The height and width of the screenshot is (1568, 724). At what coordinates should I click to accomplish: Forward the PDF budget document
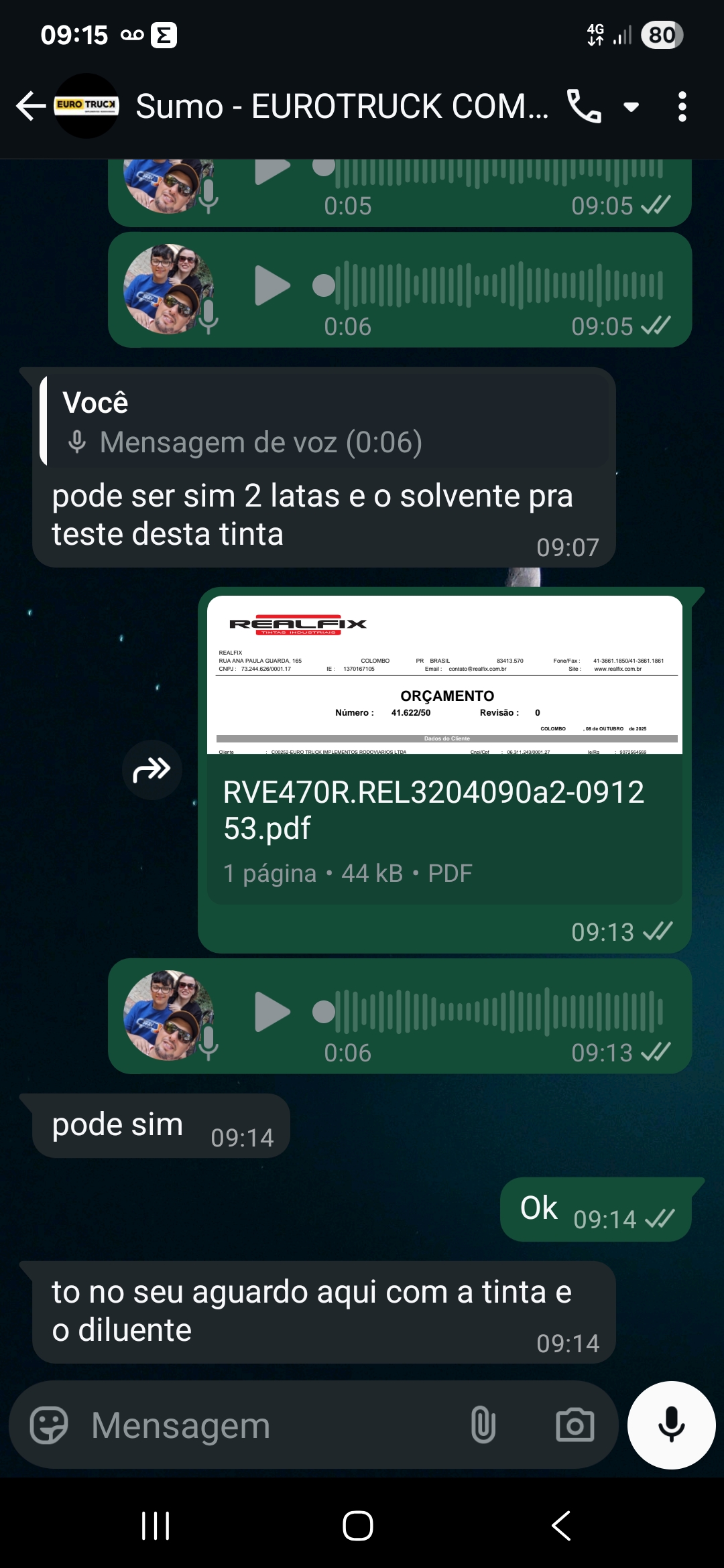point(152,769)
